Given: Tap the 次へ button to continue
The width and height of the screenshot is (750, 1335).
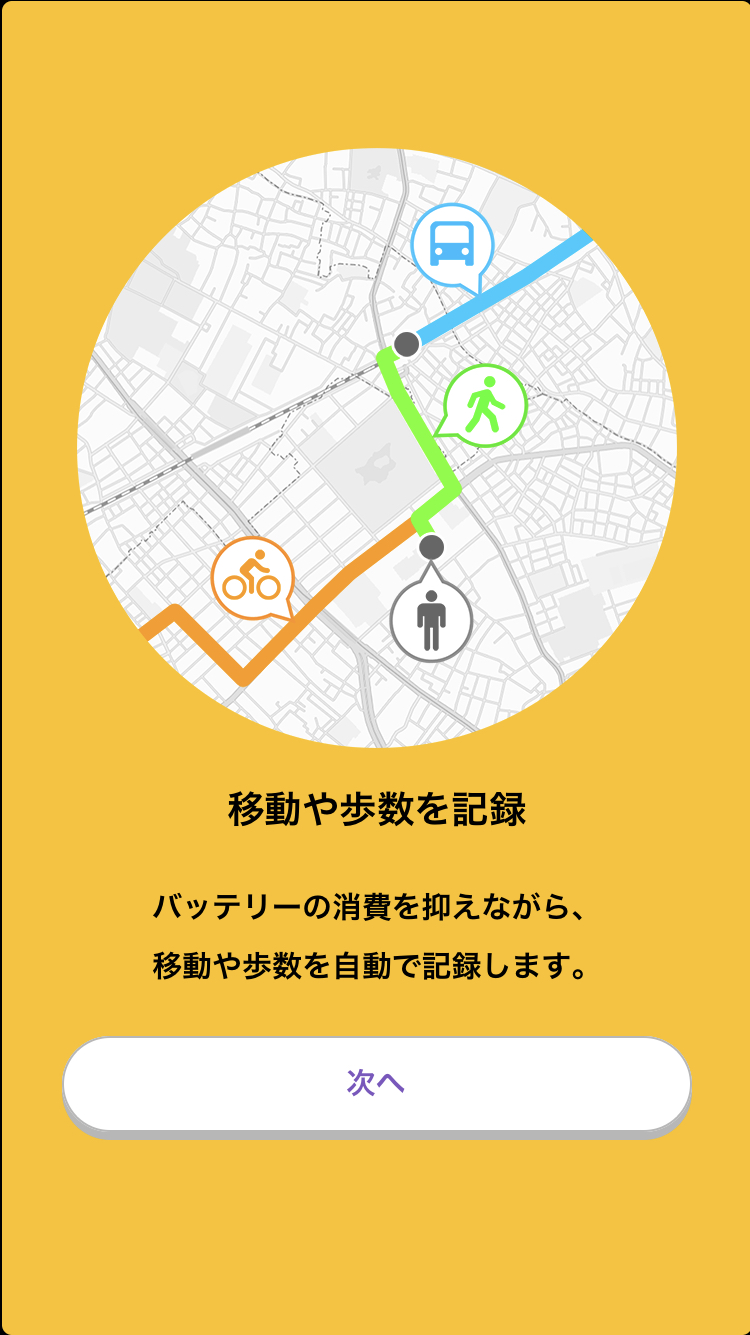Looking at the screenshot, I should coord(376,1084).
